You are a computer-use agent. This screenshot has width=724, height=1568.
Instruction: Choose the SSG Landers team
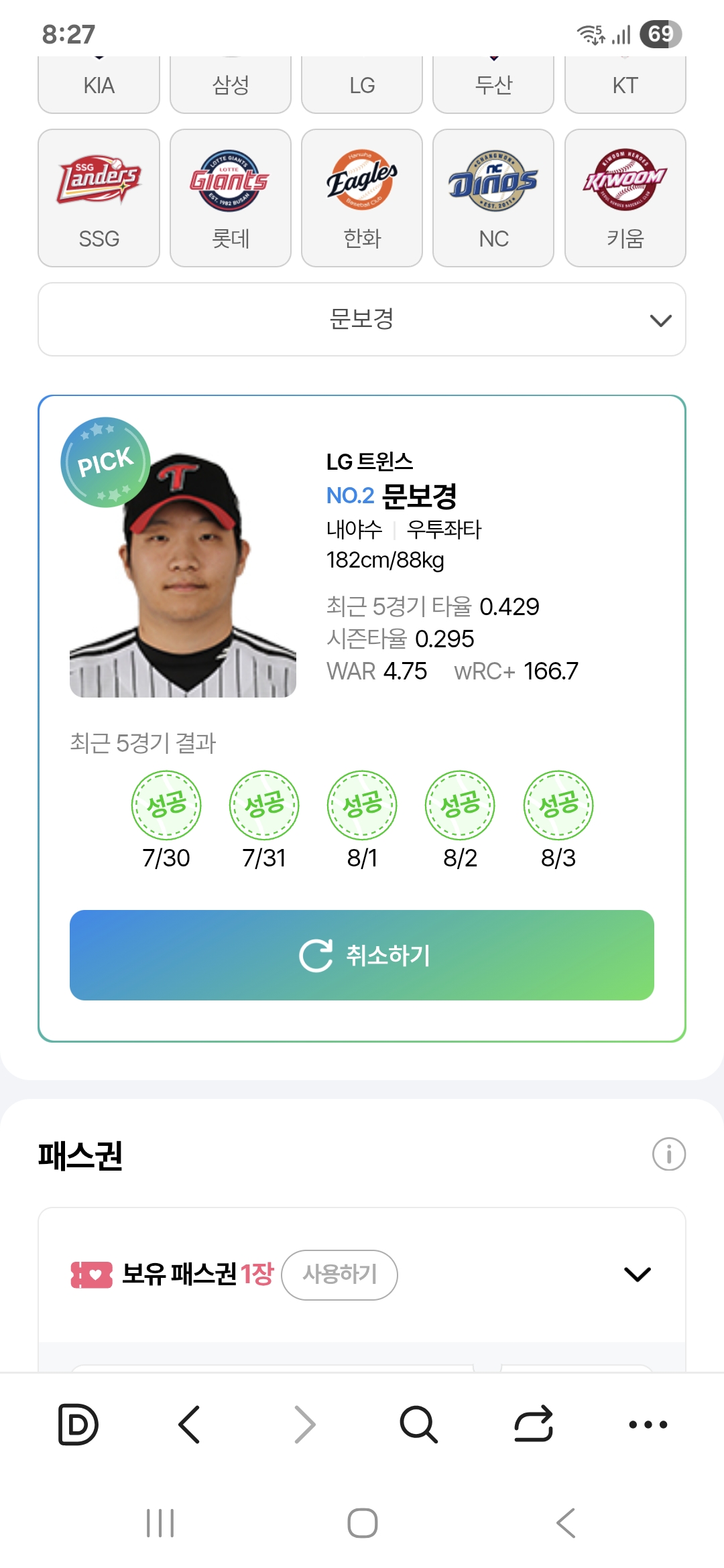tap(99, 198)
